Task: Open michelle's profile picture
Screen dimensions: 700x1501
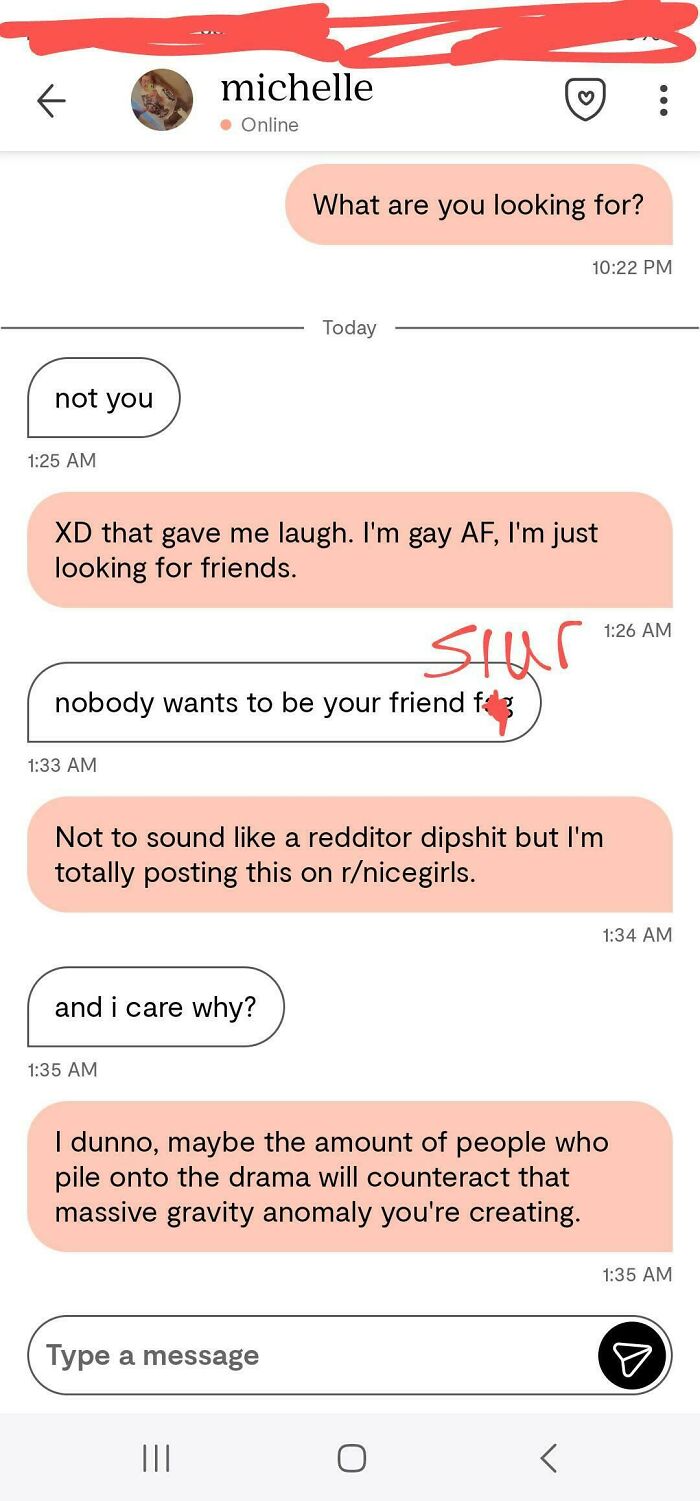Action: [x=162, y=100]
